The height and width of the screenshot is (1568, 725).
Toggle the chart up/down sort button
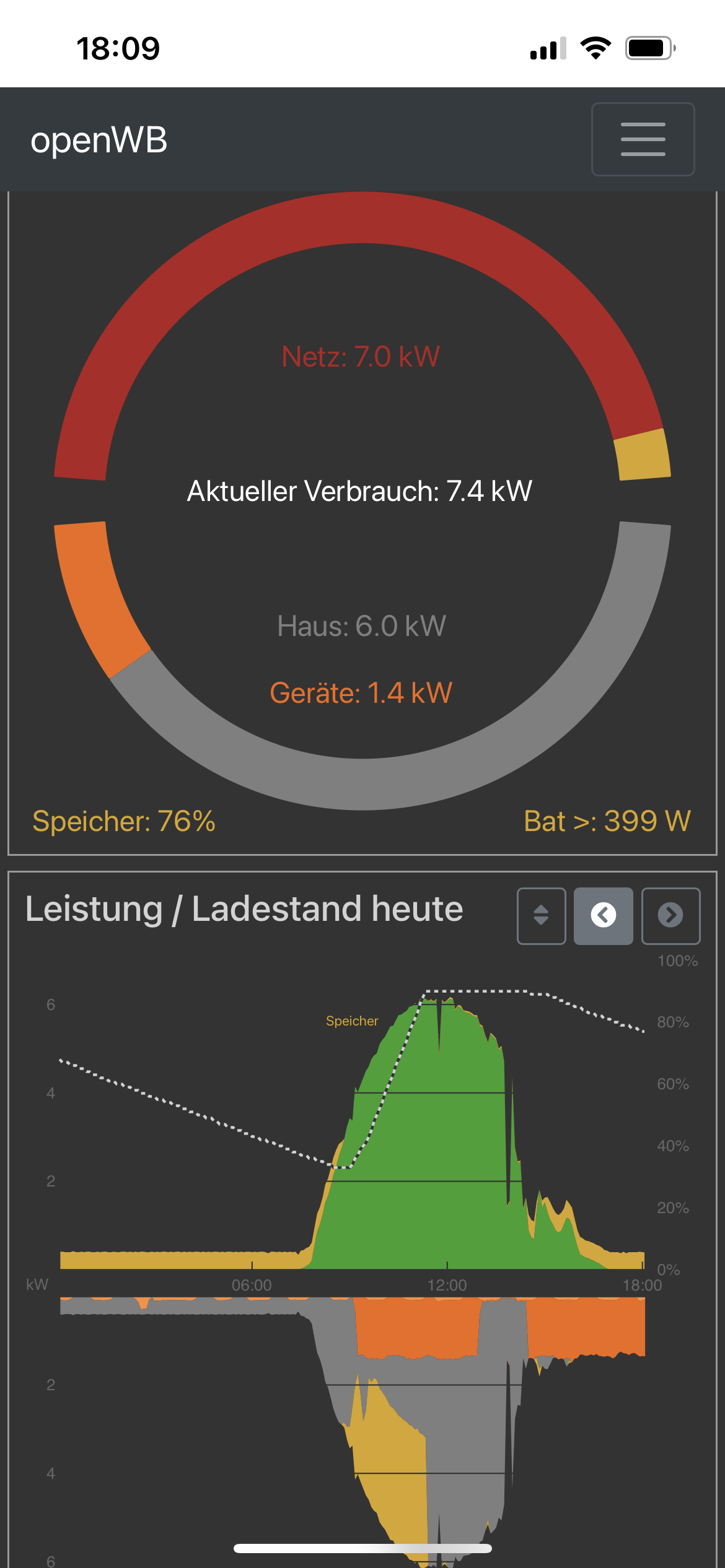[x=541, y=915]
